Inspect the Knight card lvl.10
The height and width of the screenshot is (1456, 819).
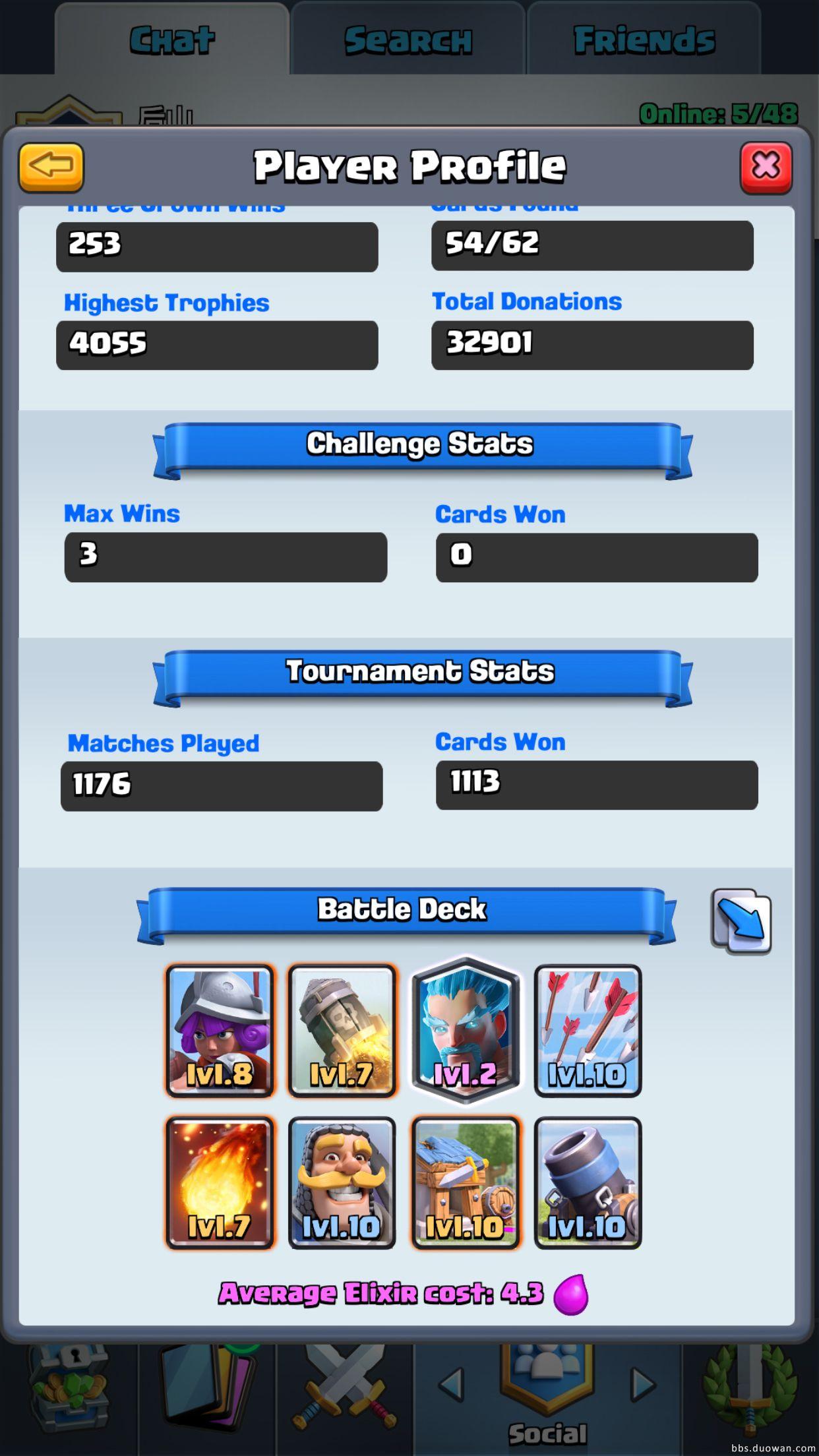point(342,1182)
